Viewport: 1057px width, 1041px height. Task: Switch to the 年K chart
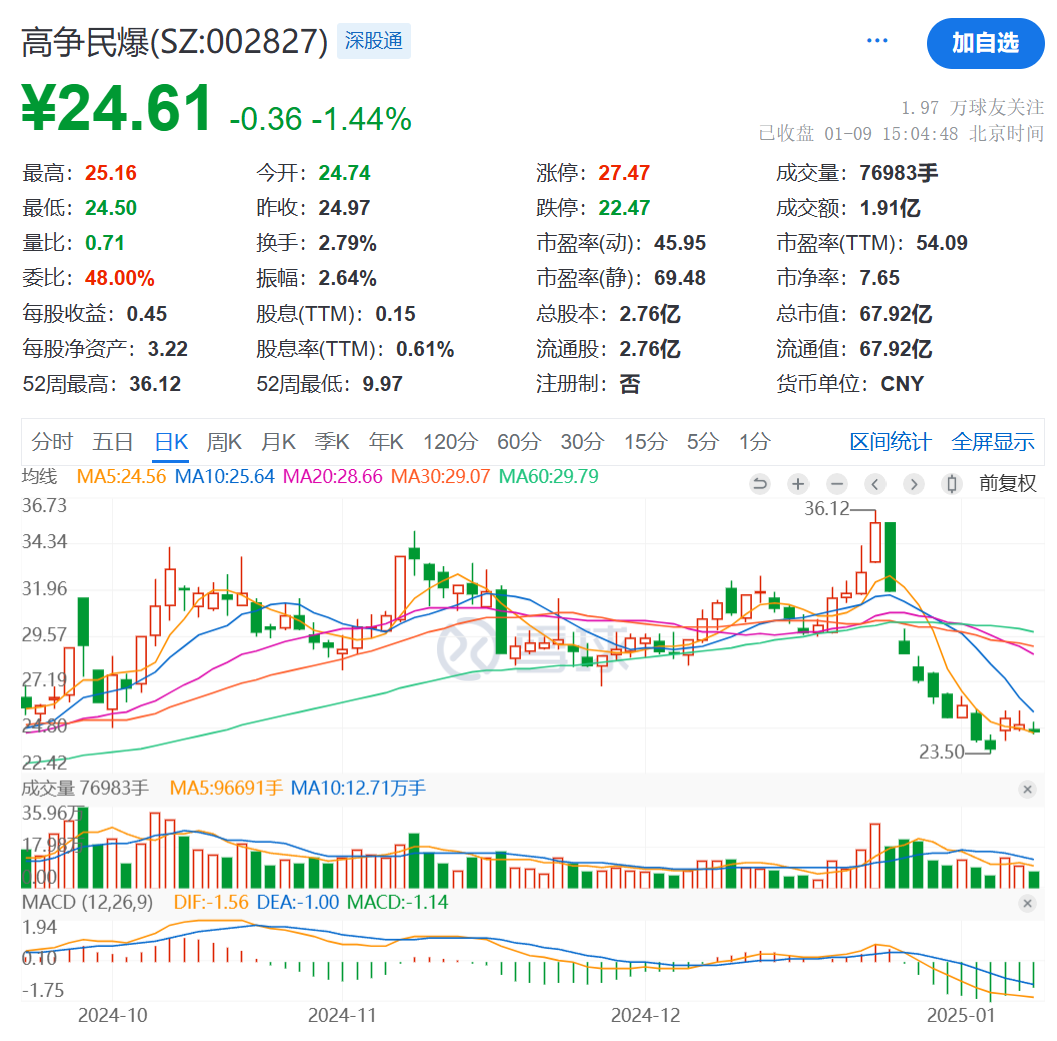[386, 442]
